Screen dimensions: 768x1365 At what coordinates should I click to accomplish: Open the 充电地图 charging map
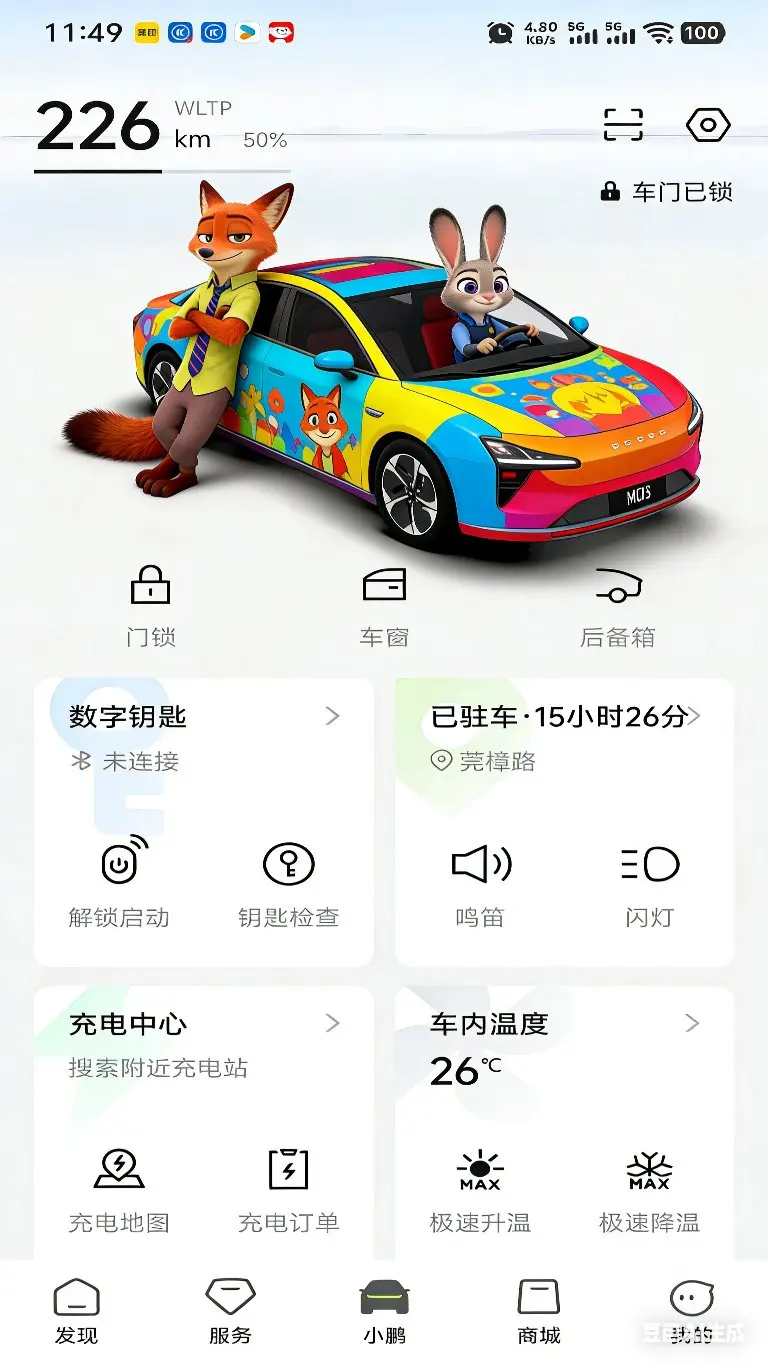[x=119, y=1190]
